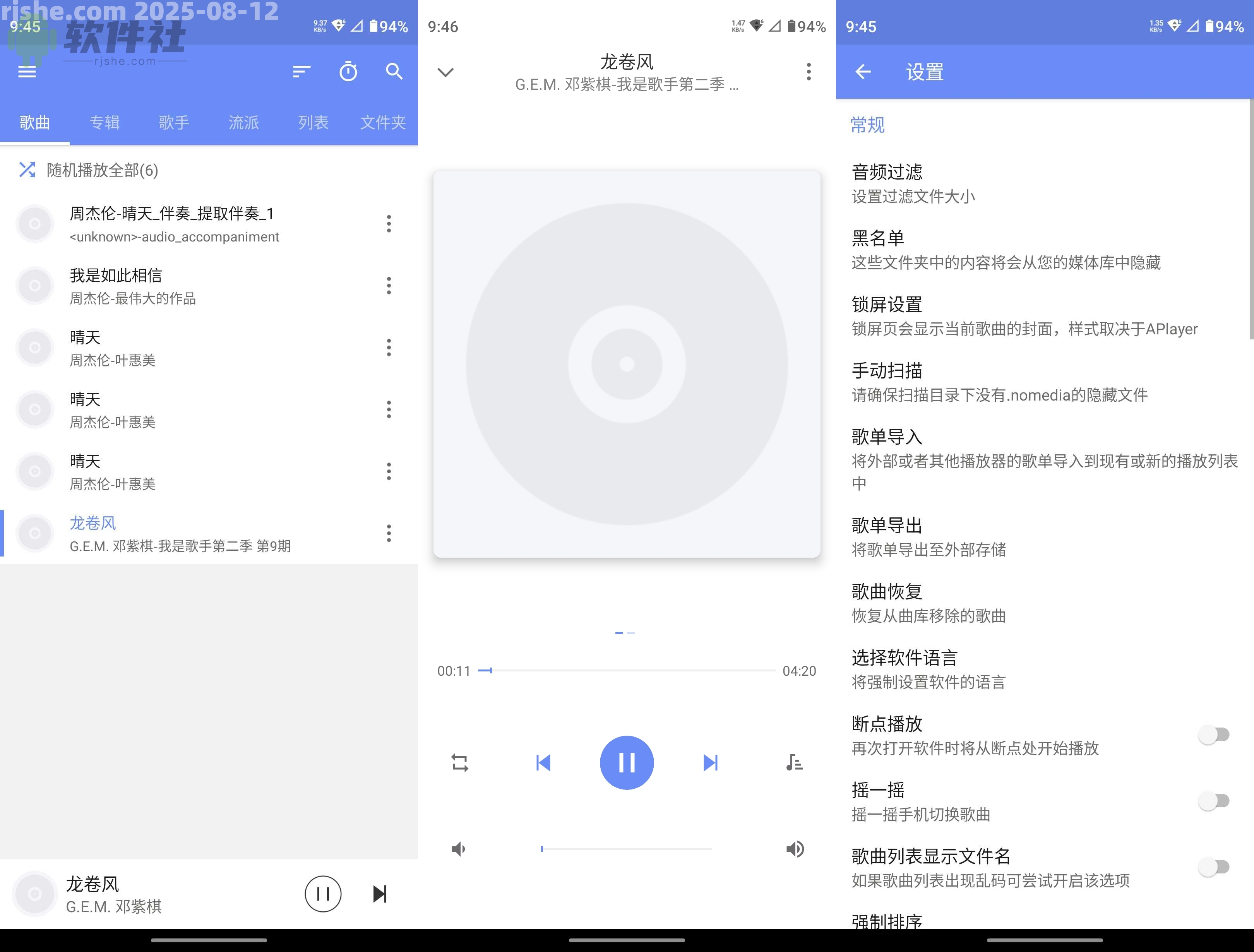Skip to the previous track
The width and height of the screenshot is (1254, 952).
tap(543, 763)
